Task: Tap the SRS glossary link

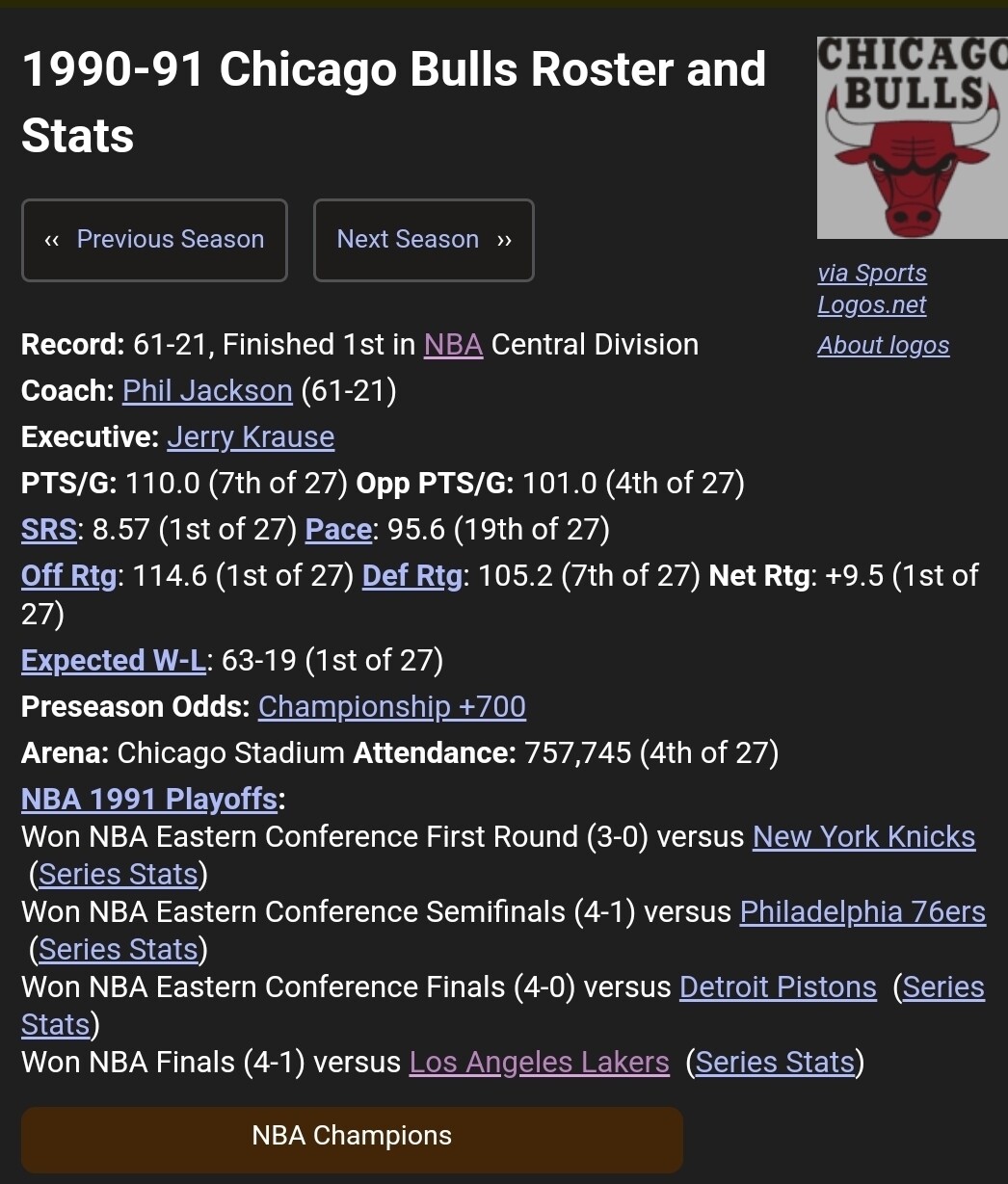Action: pos(48,530)
